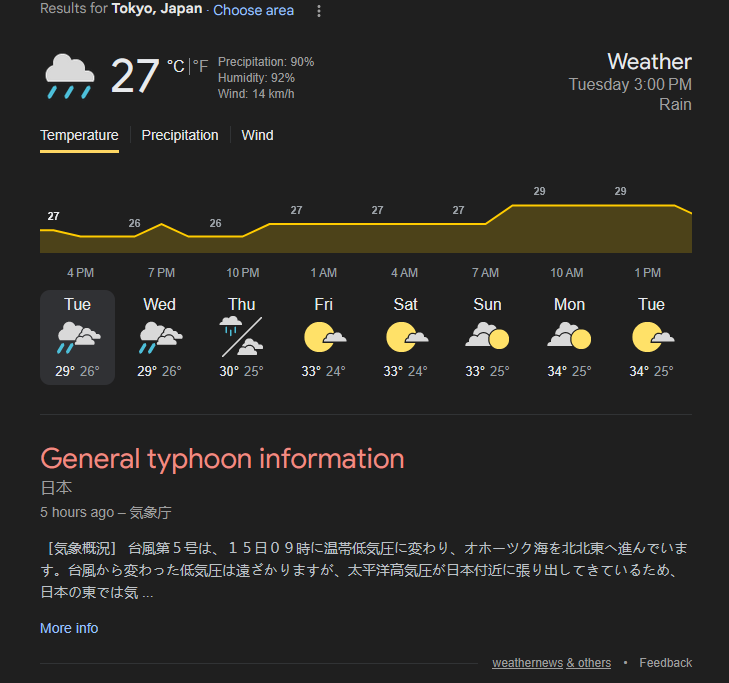Switch temperature unit to Fahrenheit
The image size is (729, 683).
201,67
